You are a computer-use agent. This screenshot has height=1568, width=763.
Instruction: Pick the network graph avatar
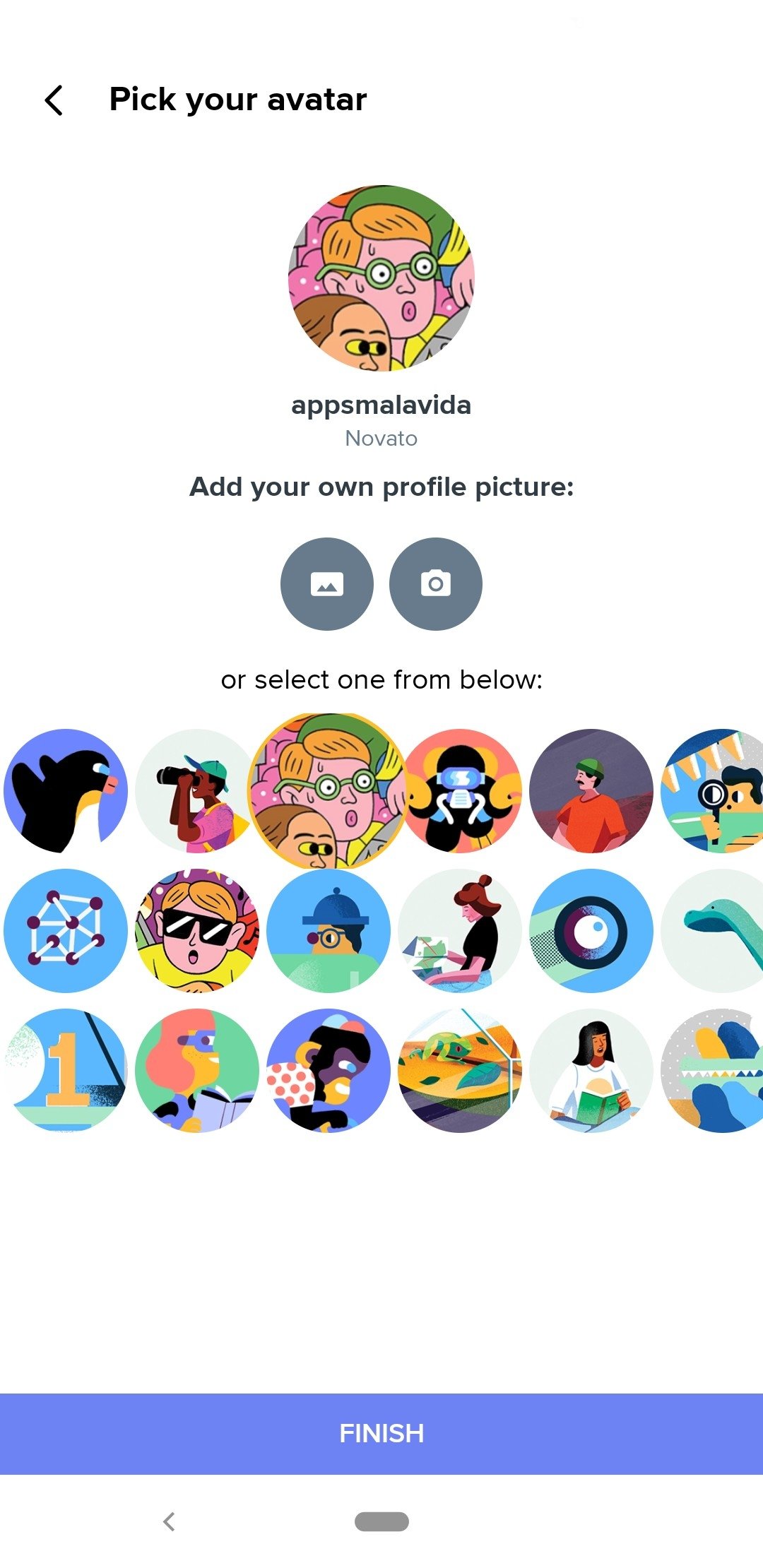click(66, 930)
